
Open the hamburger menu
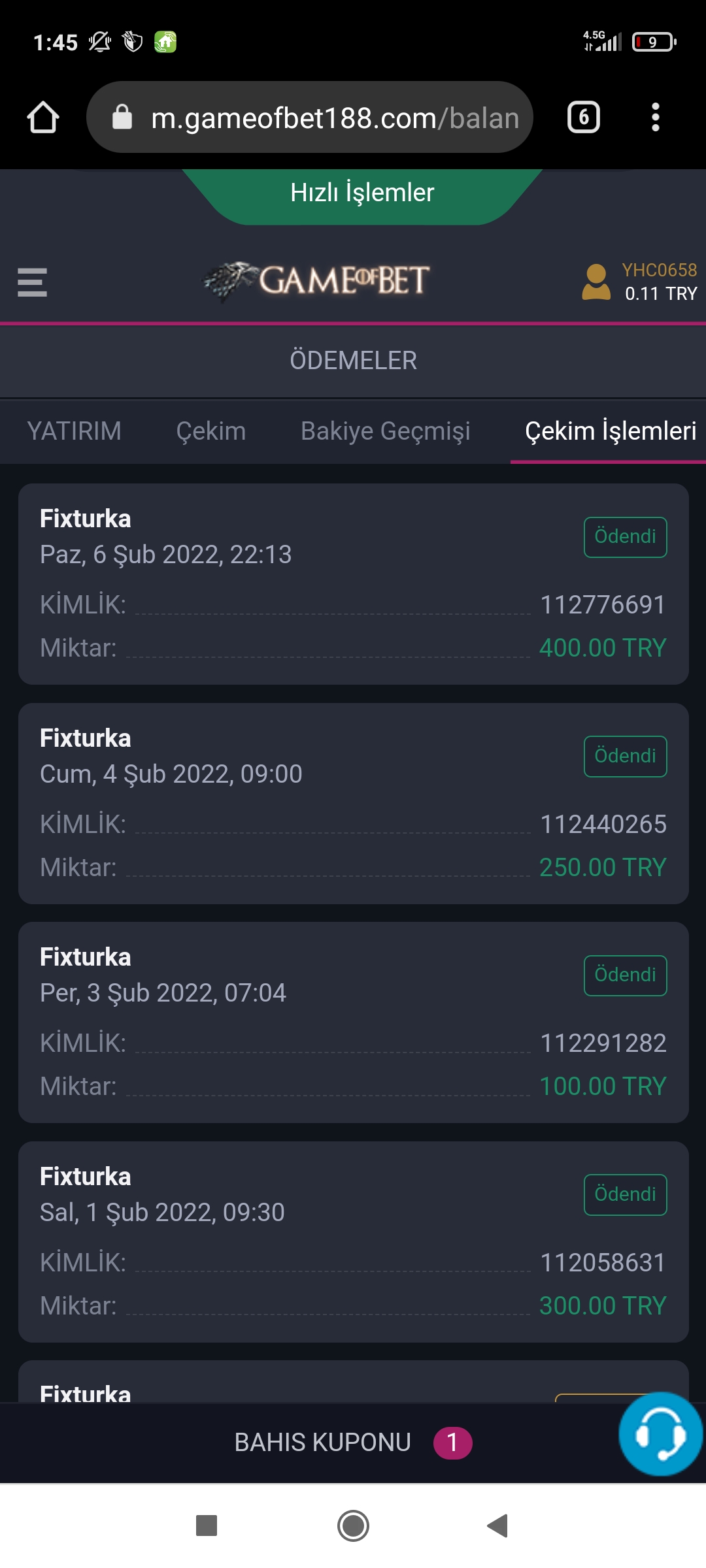click(x=32, y=282)
